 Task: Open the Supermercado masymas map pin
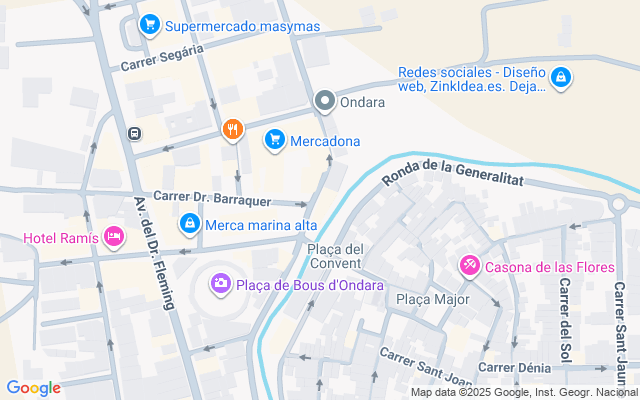pos(149,25)
